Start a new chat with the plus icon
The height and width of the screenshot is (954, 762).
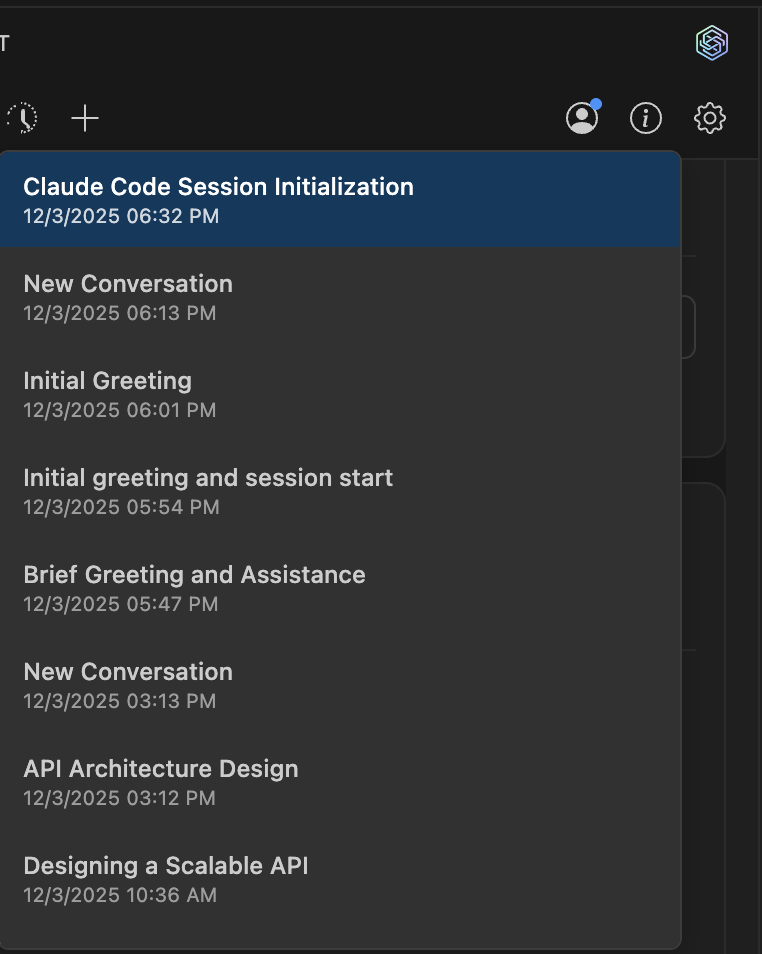point(85,117)
